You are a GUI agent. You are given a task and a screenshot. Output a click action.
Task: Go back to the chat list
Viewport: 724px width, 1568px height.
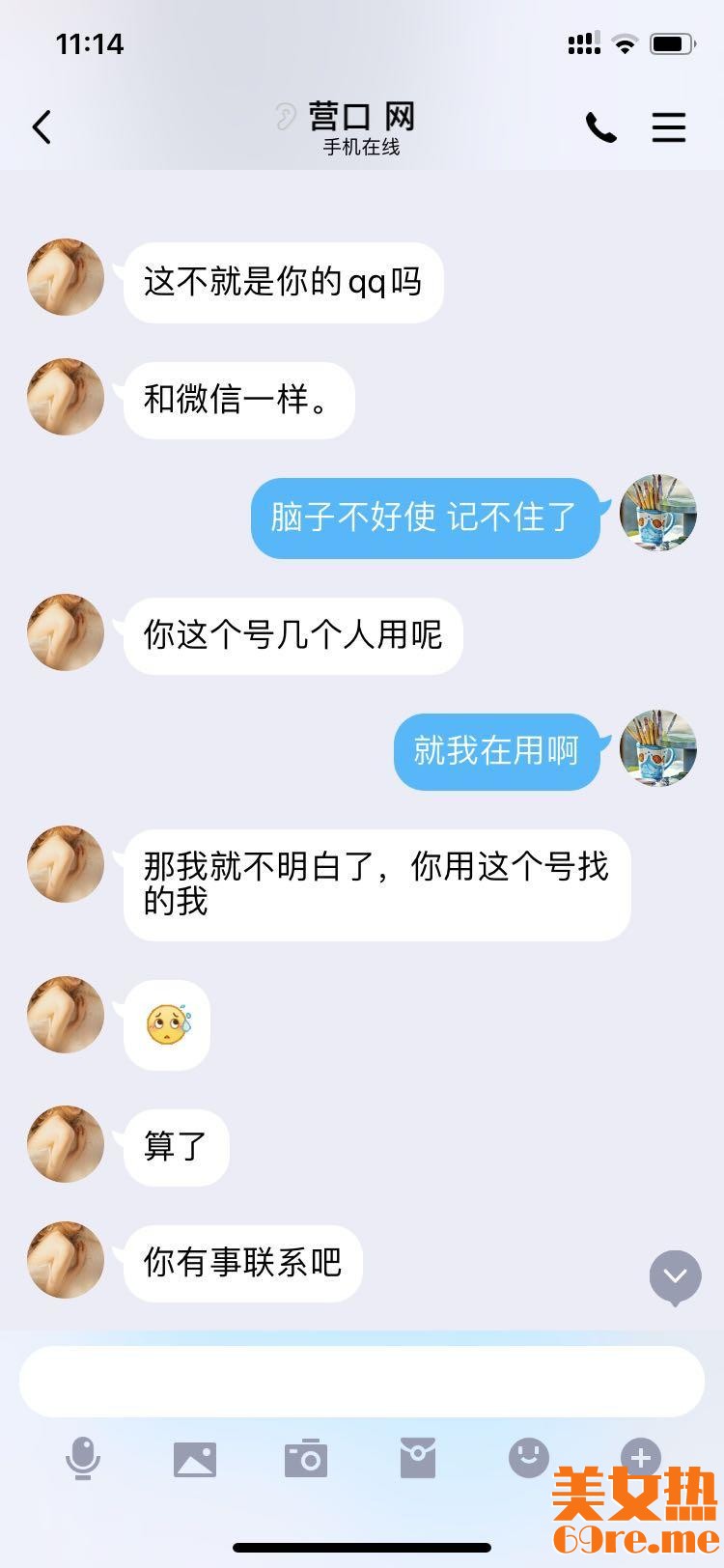42,127
